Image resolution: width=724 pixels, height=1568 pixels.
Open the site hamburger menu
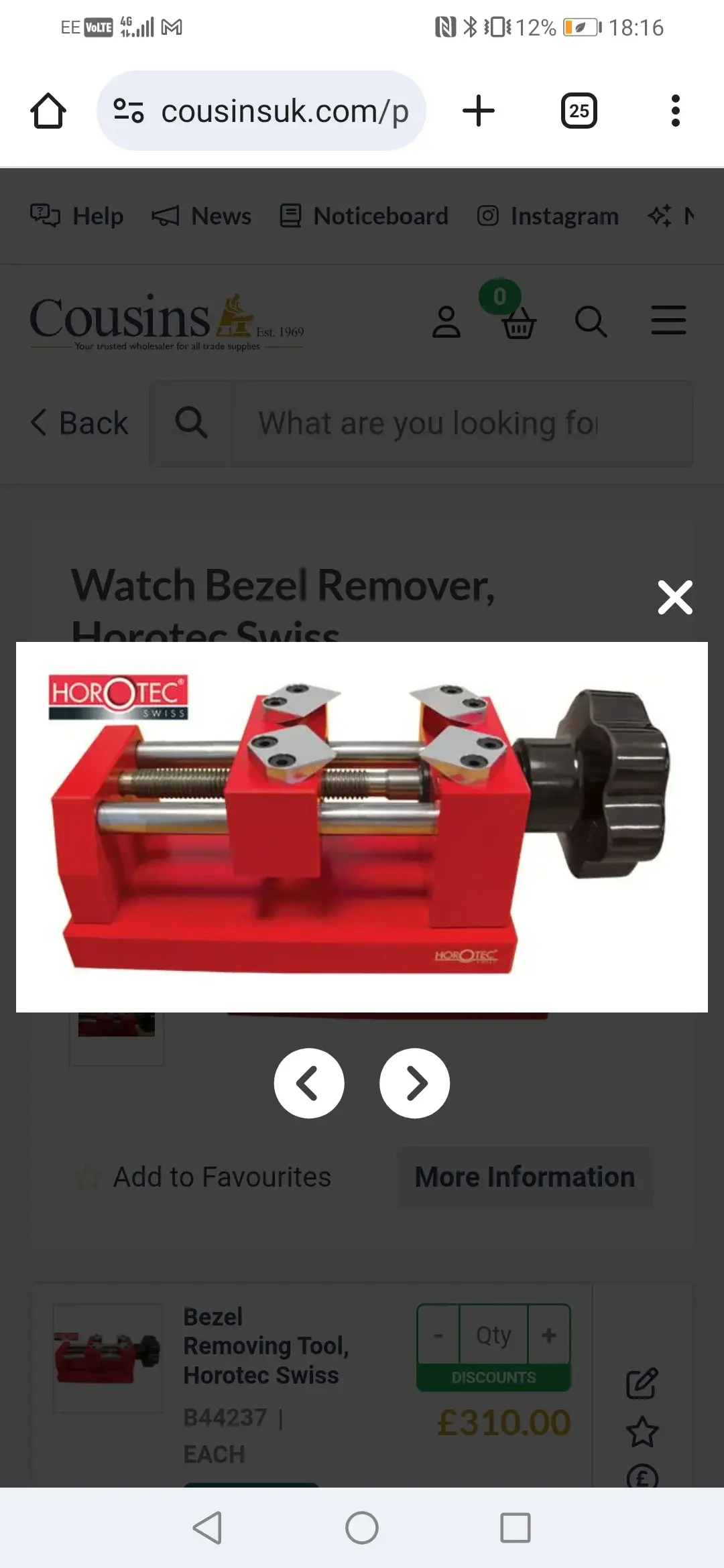coord(668,321)
